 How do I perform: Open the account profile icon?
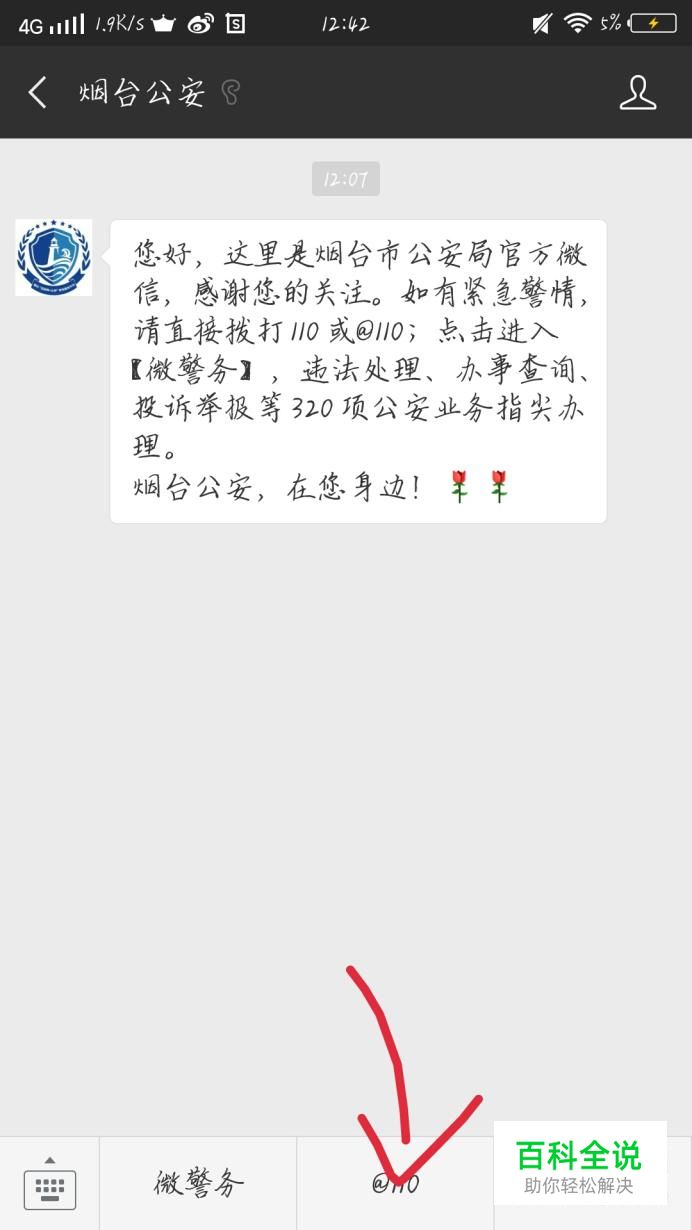tap(637, 93)
